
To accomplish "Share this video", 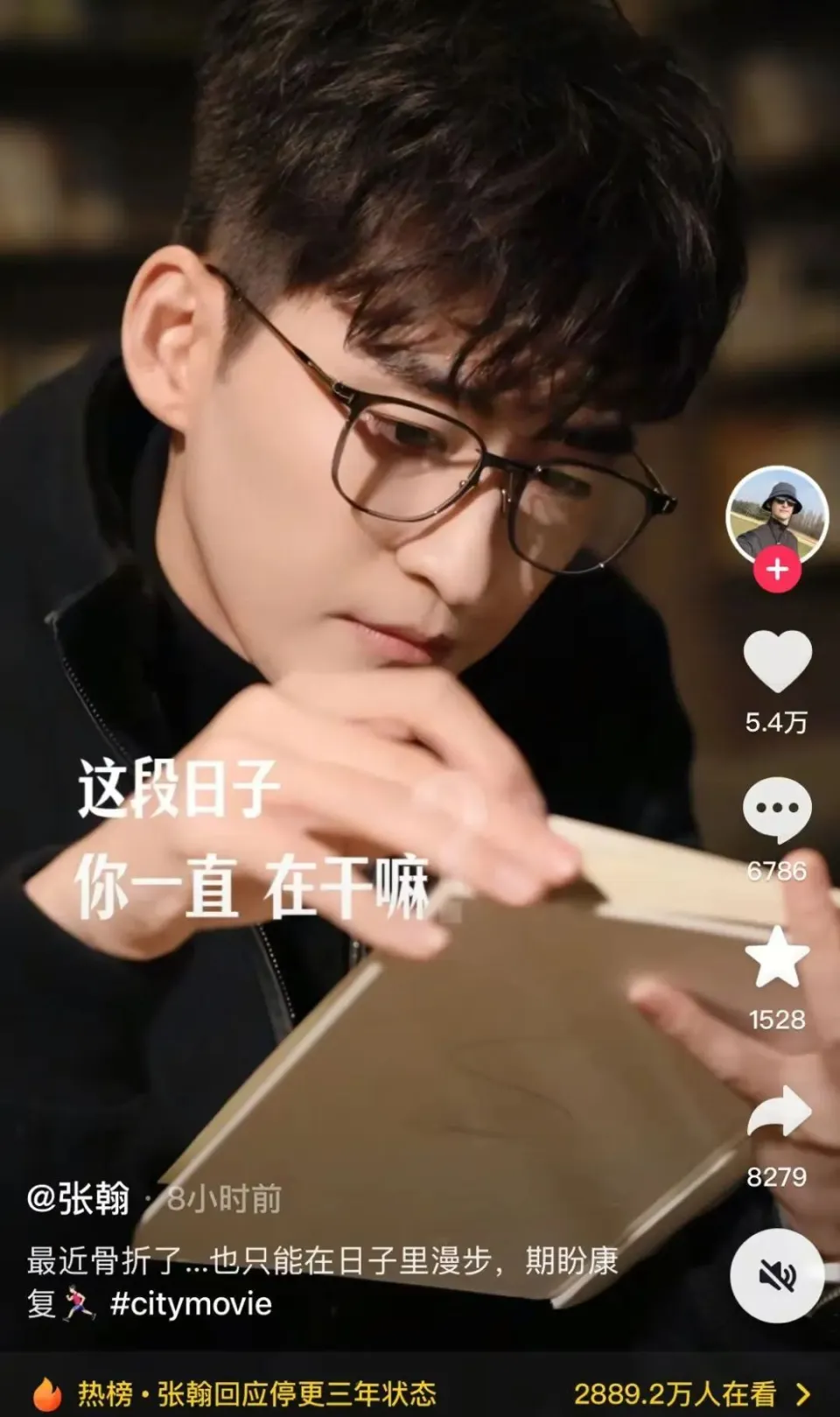I will pos(779,1113).
